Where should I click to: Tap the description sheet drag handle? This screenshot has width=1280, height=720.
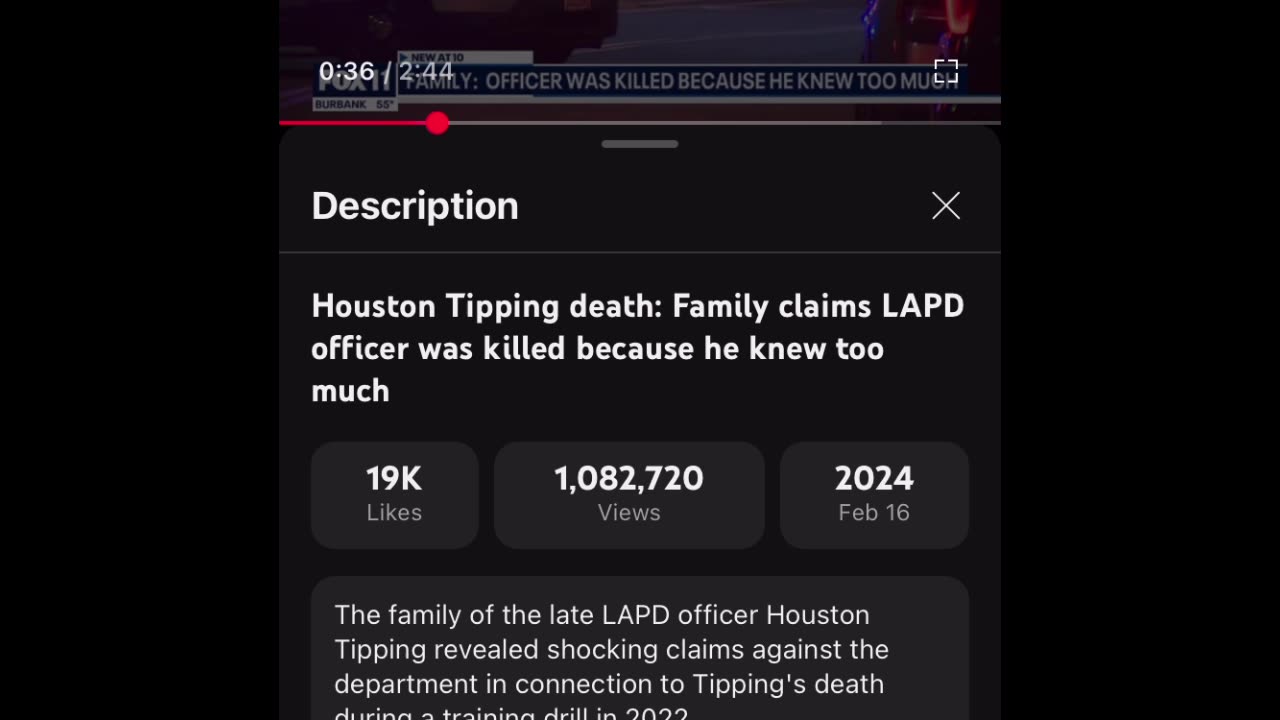640,144
